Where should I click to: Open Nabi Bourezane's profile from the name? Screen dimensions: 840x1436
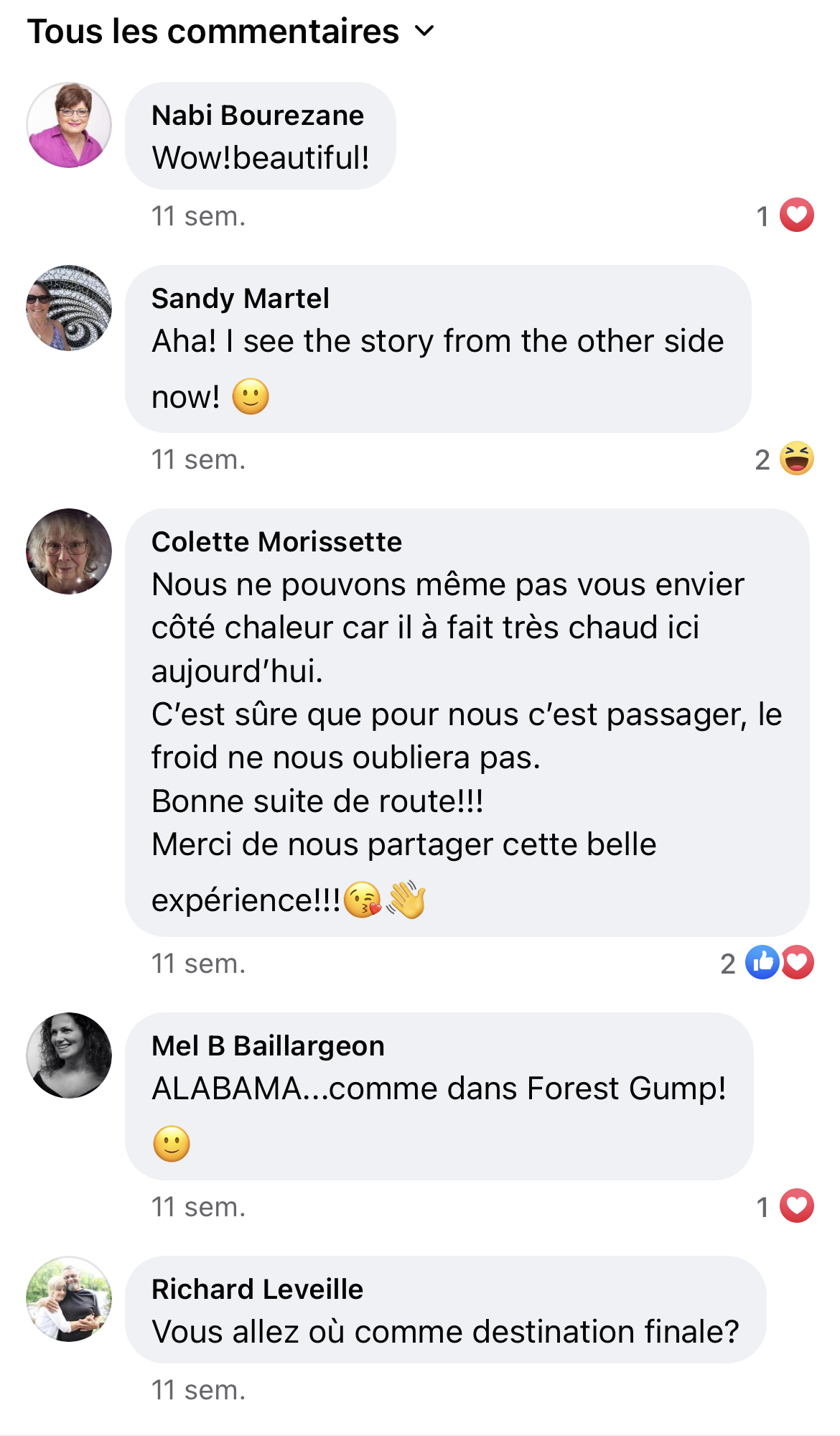pos(258,116)
